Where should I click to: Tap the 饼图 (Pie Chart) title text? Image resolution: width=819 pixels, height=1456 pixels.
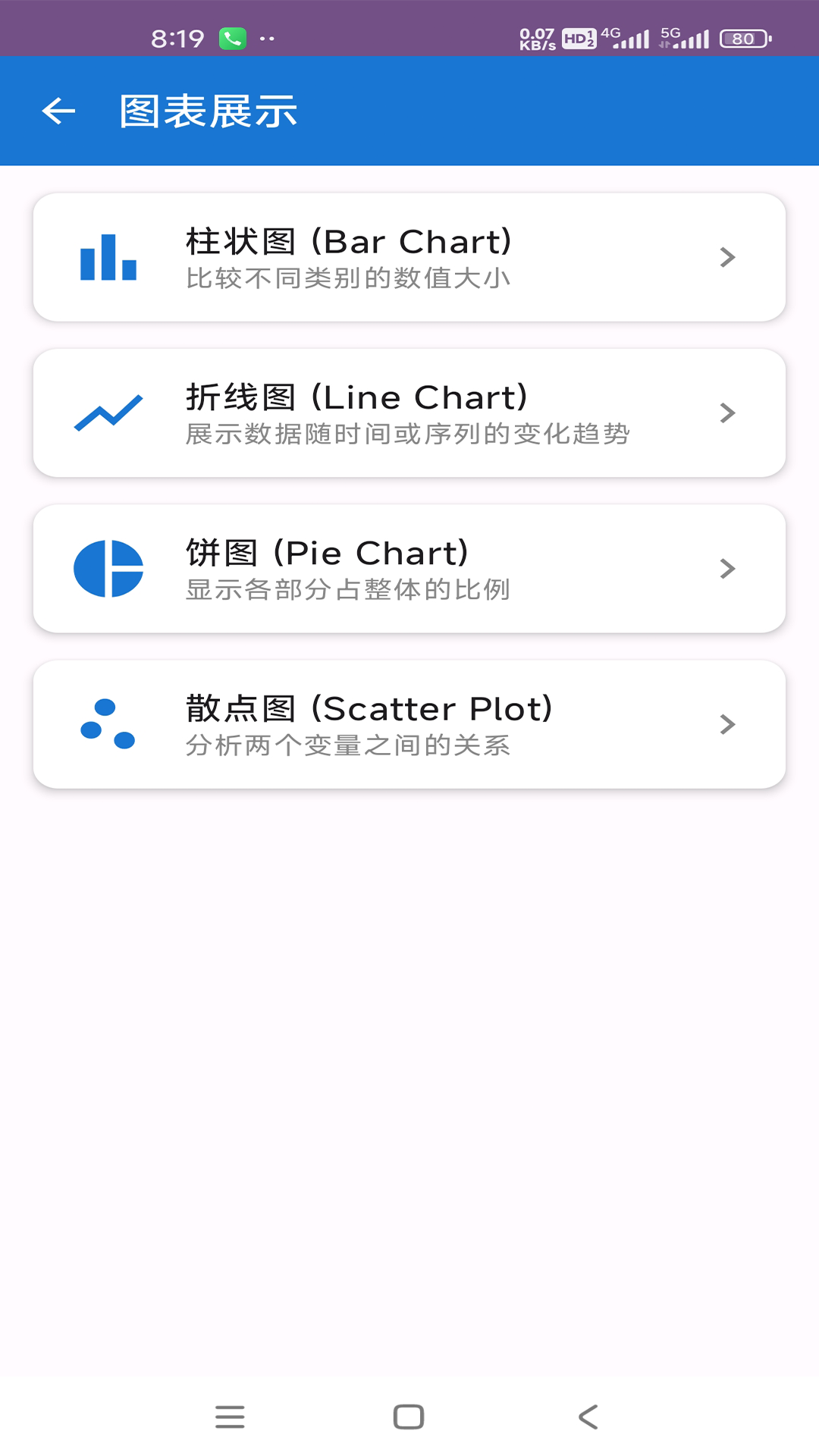click(326, 552)
